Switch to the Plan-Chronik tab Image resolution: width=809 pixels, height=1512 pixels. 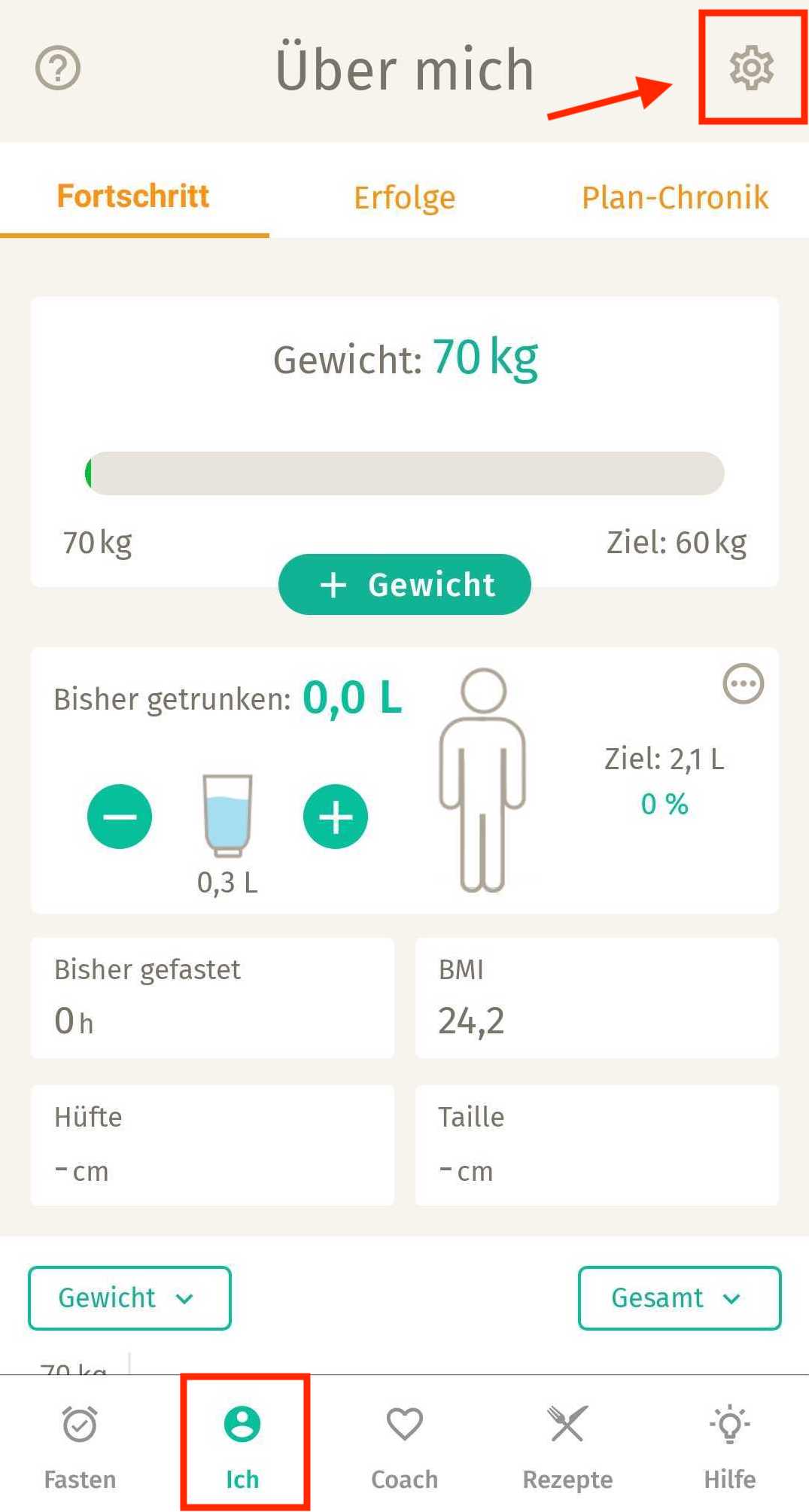click(675, 198)
